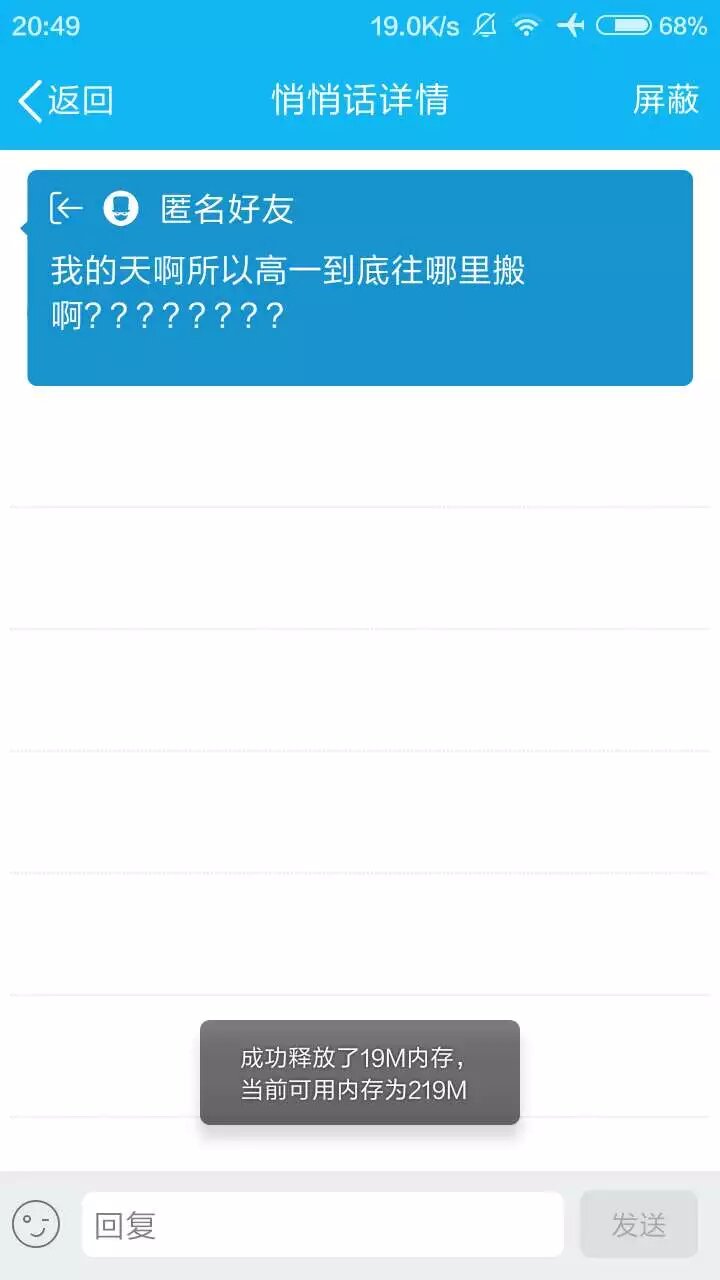The image size is (720, 1280).
Task: Open the emoji picker smiley icon
Action: point(36,1224)
